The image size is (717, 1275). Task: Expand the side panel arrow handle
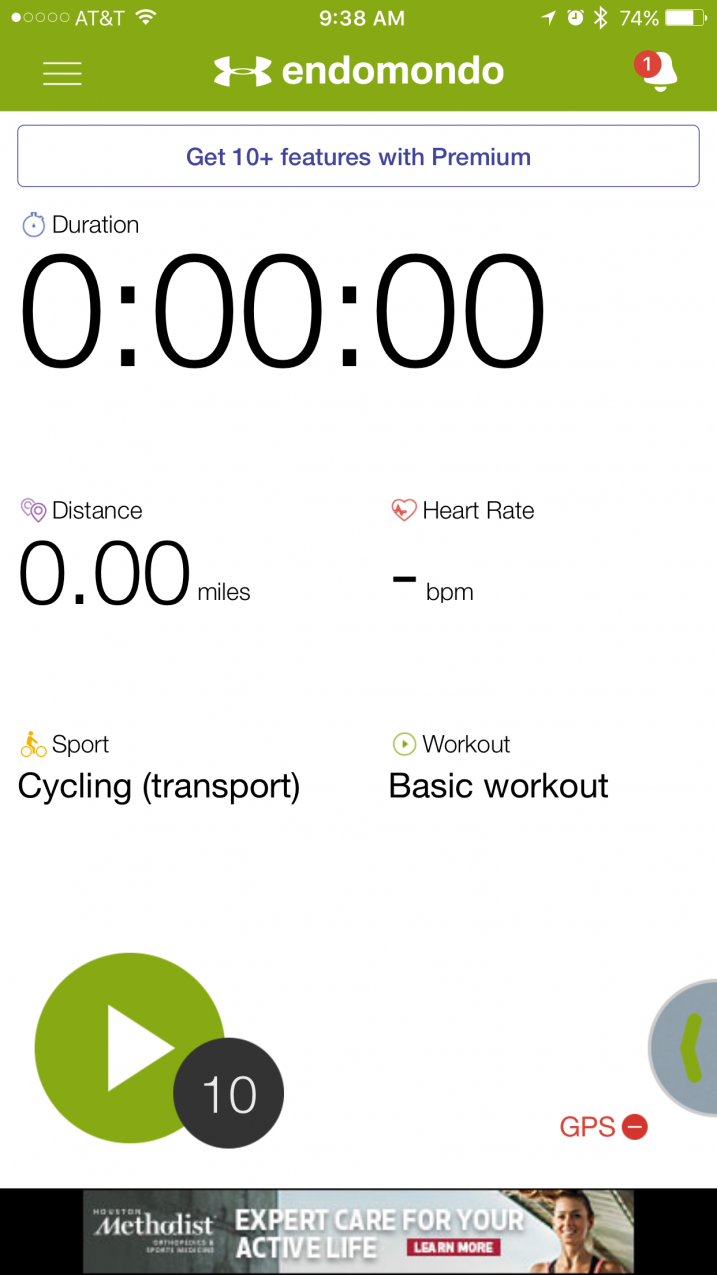(685, 1048)
